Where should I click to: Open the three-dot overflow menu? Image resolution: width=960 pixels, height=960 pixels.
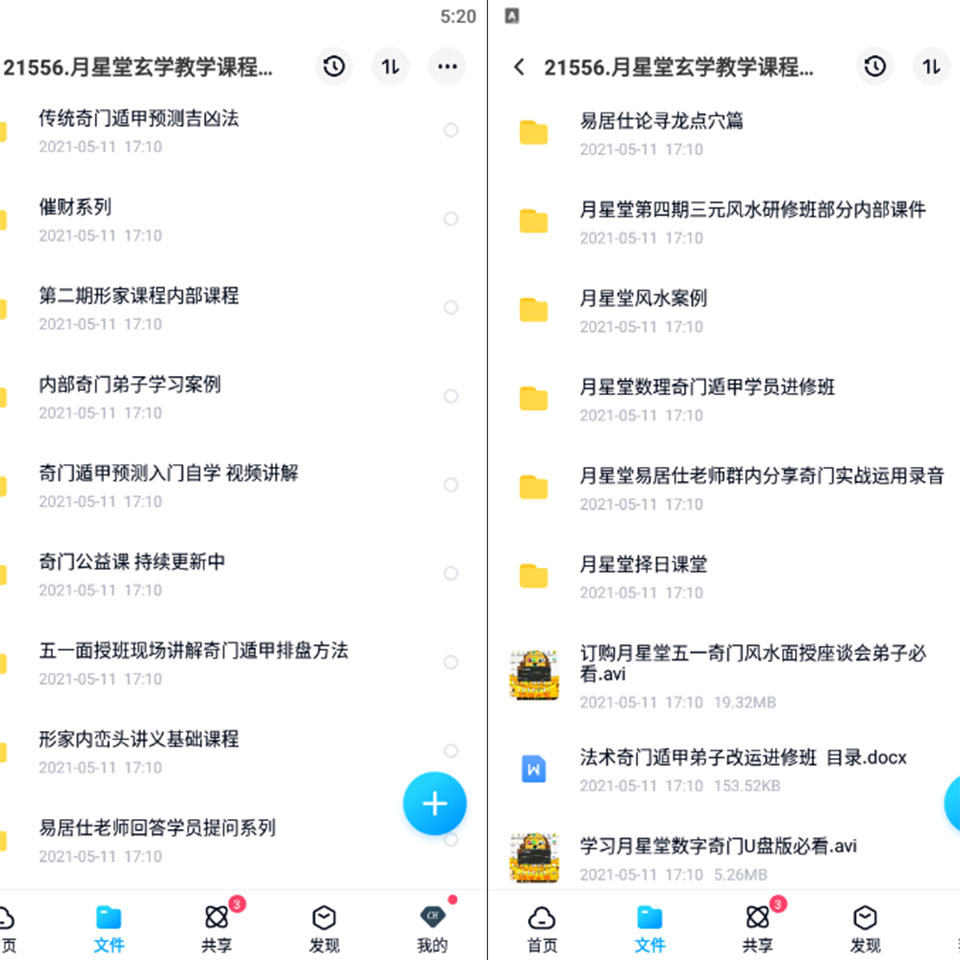click(447, 67)
